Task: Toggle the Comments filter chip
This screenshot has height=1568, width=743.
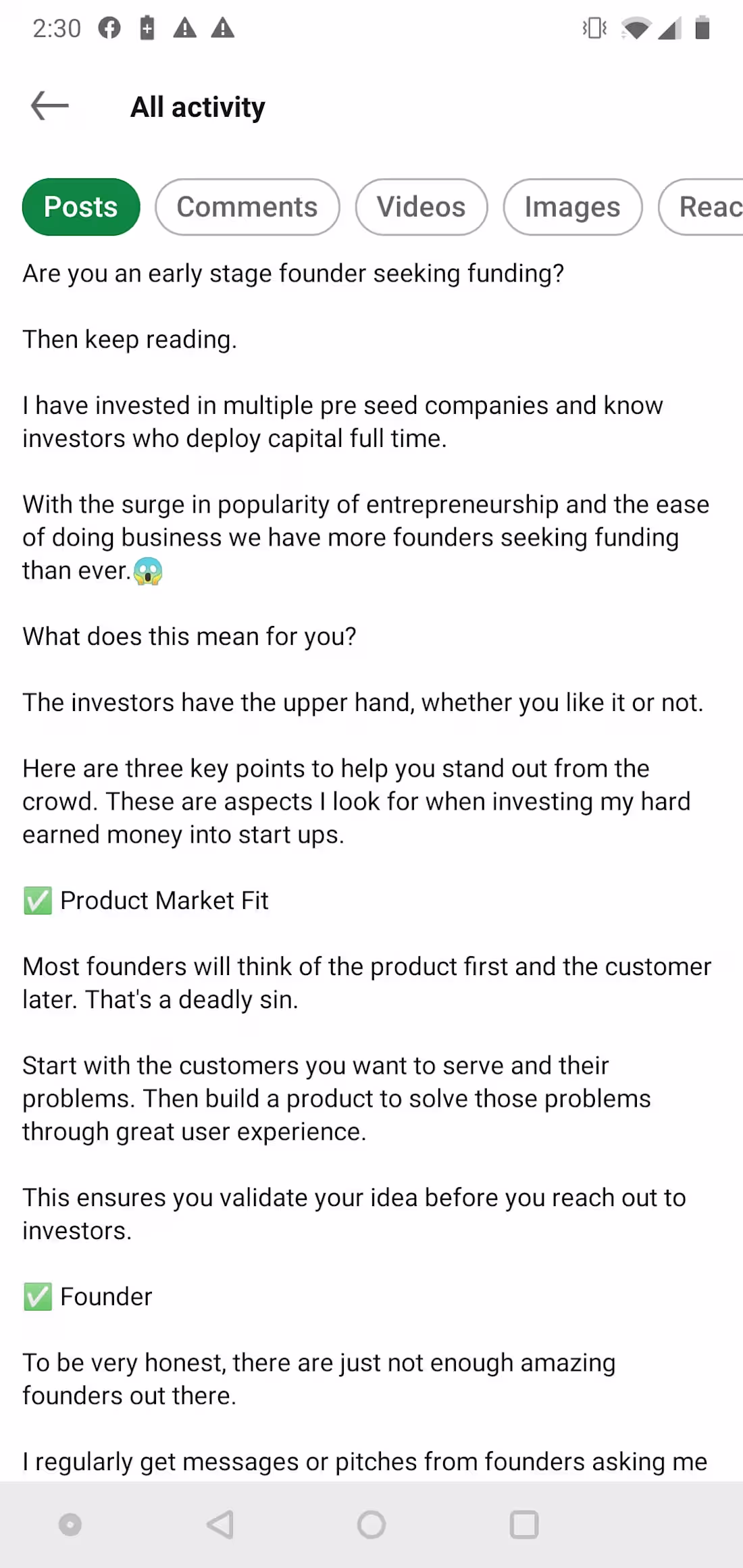Action: (247, 207)
